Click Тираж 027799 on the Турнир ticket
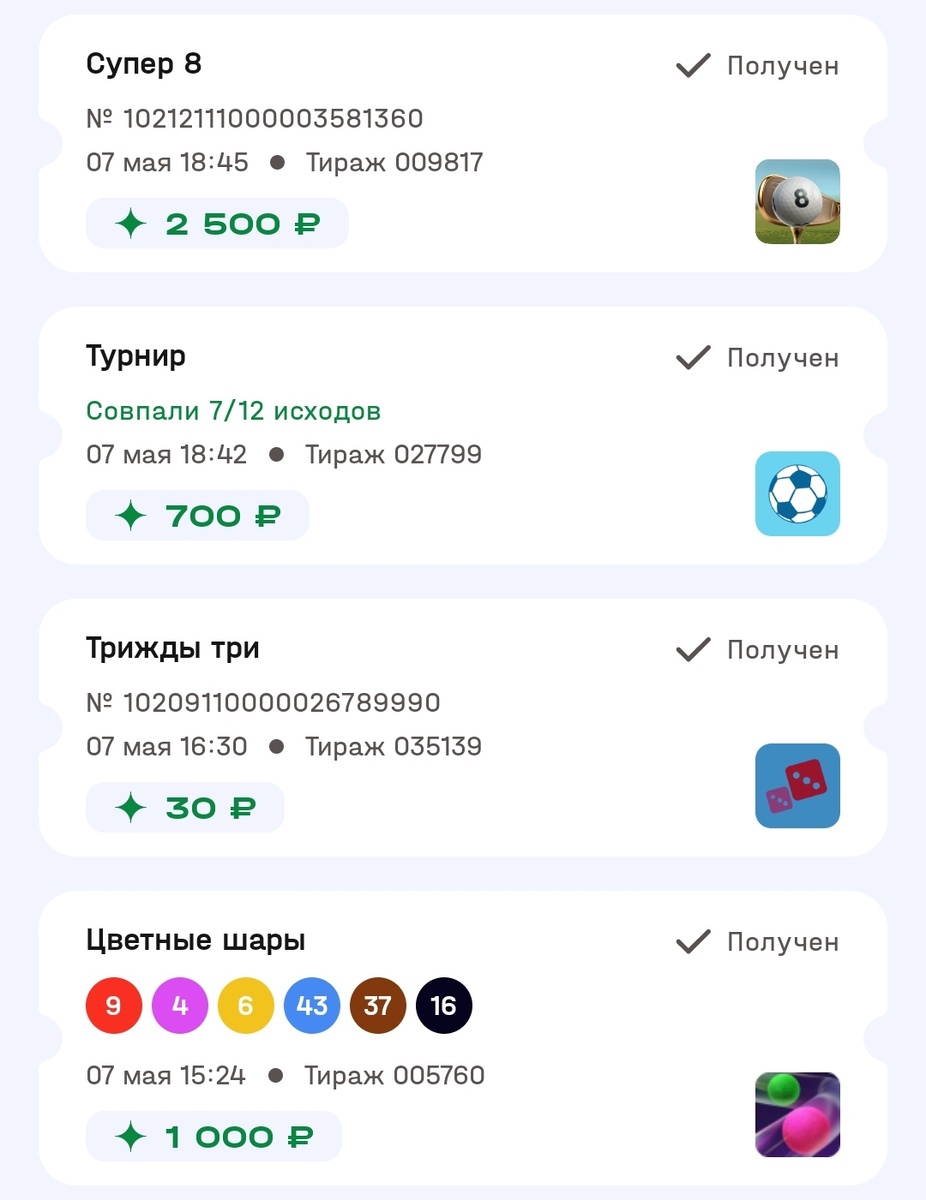Screen dimensions: 926x1200 [392, 454]
